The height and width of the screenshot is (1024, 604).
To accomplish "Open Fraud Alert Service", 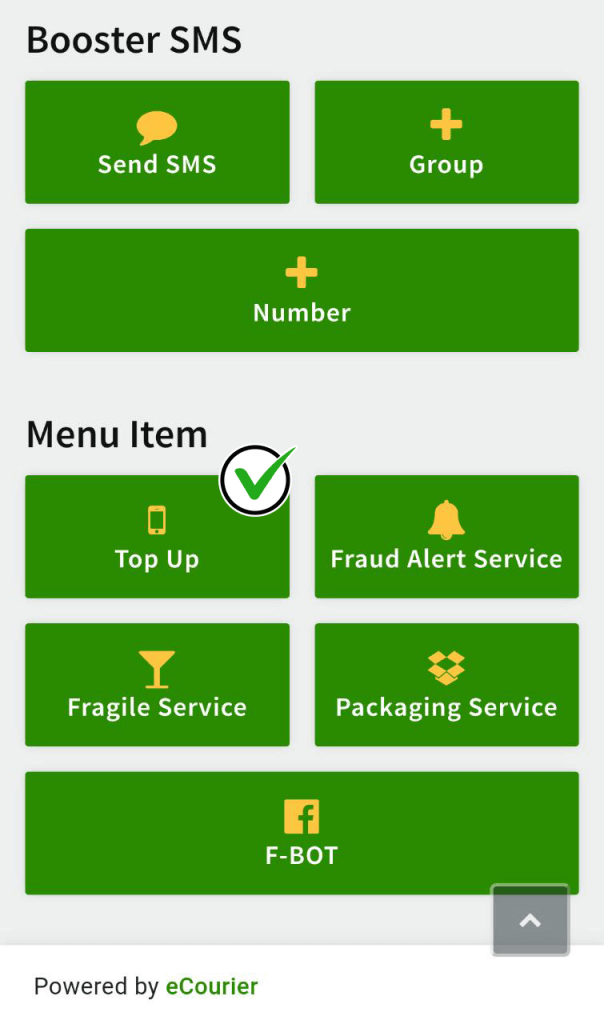I will point(447,536).
